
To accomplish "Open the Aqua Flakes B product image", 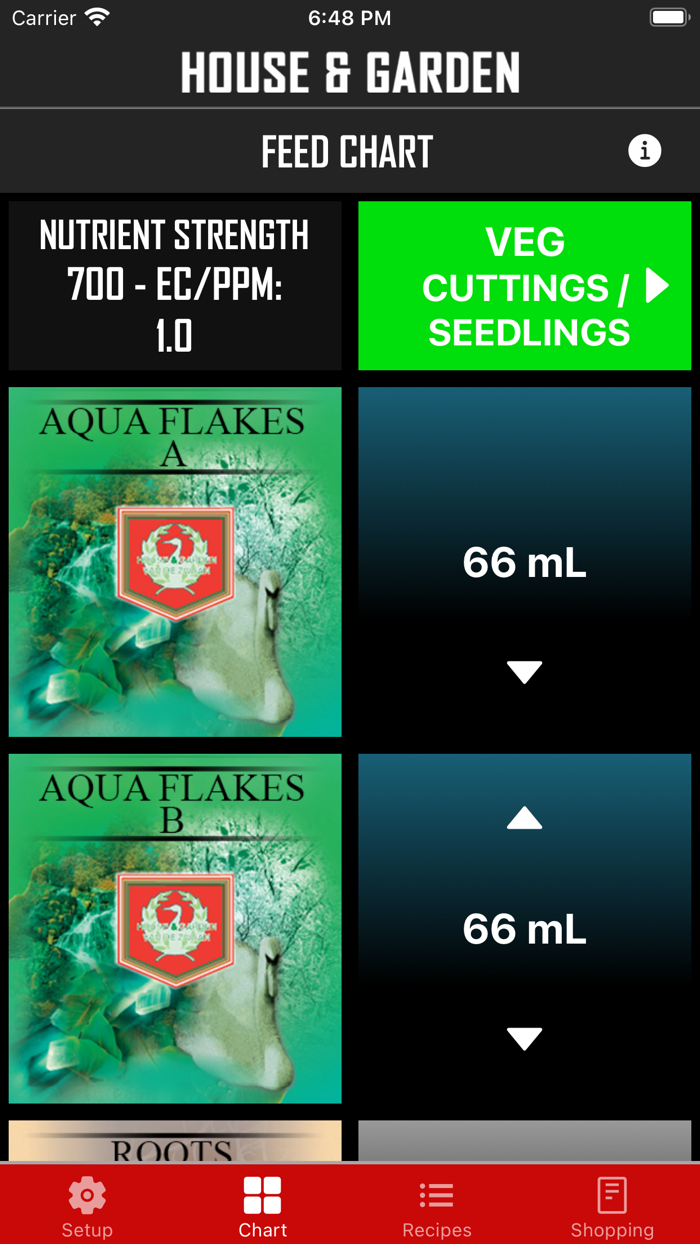I will point(175,928).
